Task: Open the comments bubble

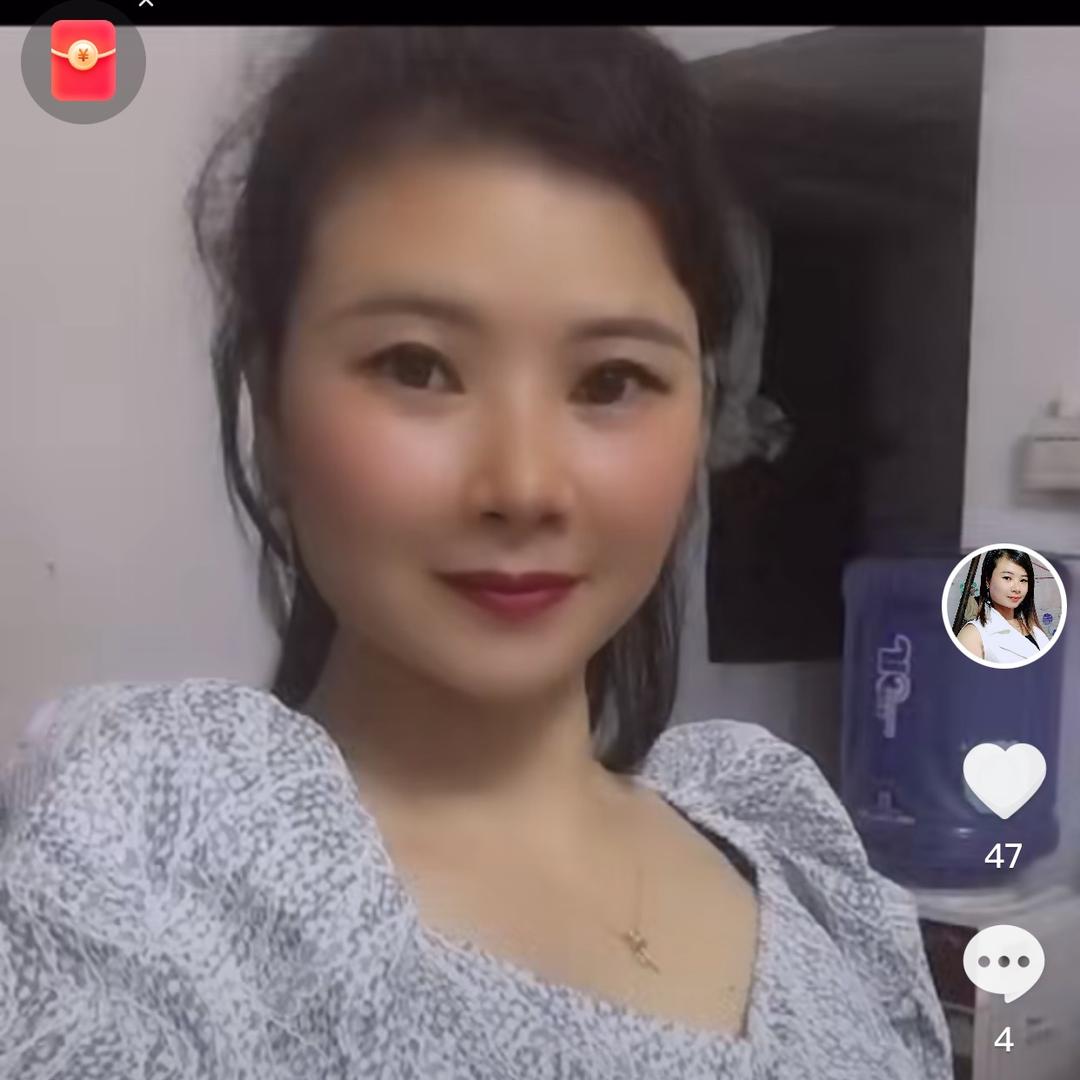Action: tap(1003, 962)
